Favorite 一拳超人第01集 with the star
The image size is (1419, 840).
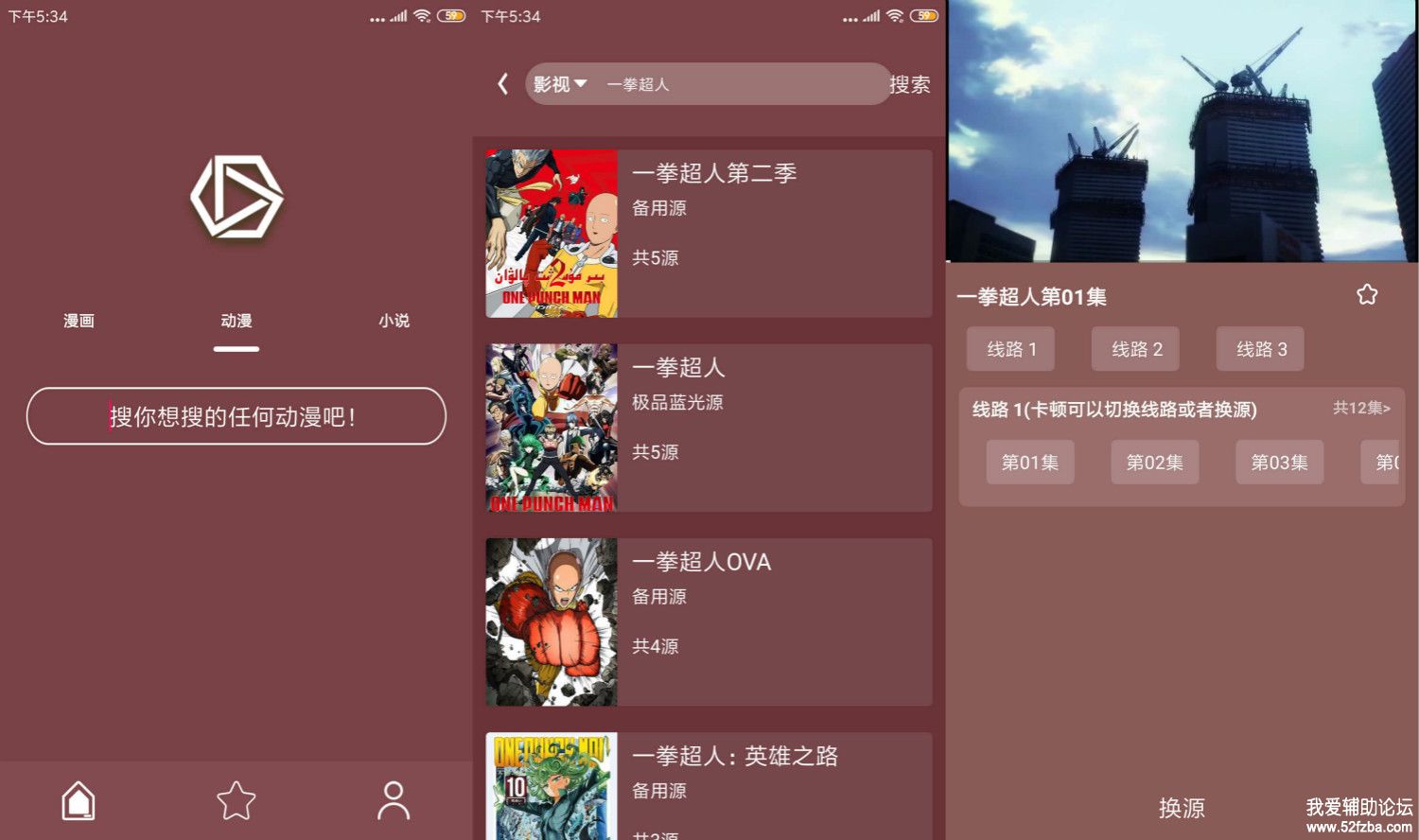pyautogui.click(x=1367, y=295)
